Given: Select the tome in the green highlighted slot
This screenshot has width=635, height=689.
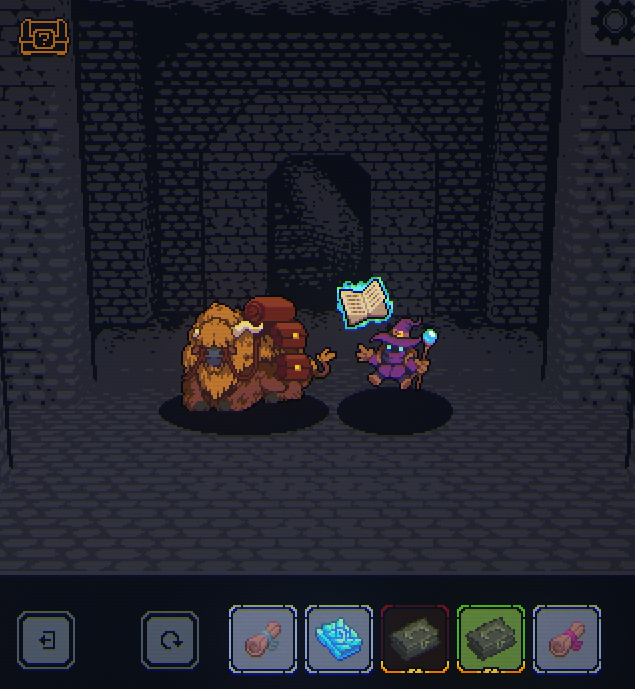Looking at the screenshot, I should pyautogui.click(x=491, y=639).
